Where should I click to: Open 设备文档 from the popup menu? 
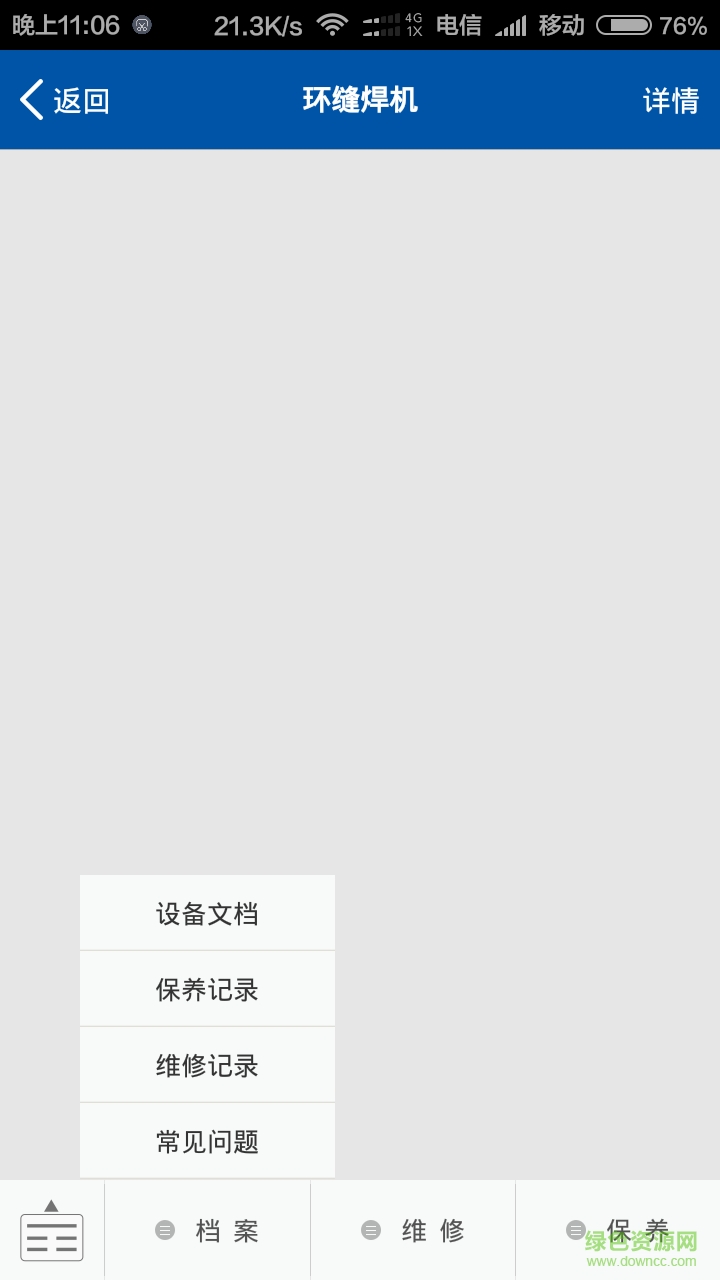[x=207, y=913]
